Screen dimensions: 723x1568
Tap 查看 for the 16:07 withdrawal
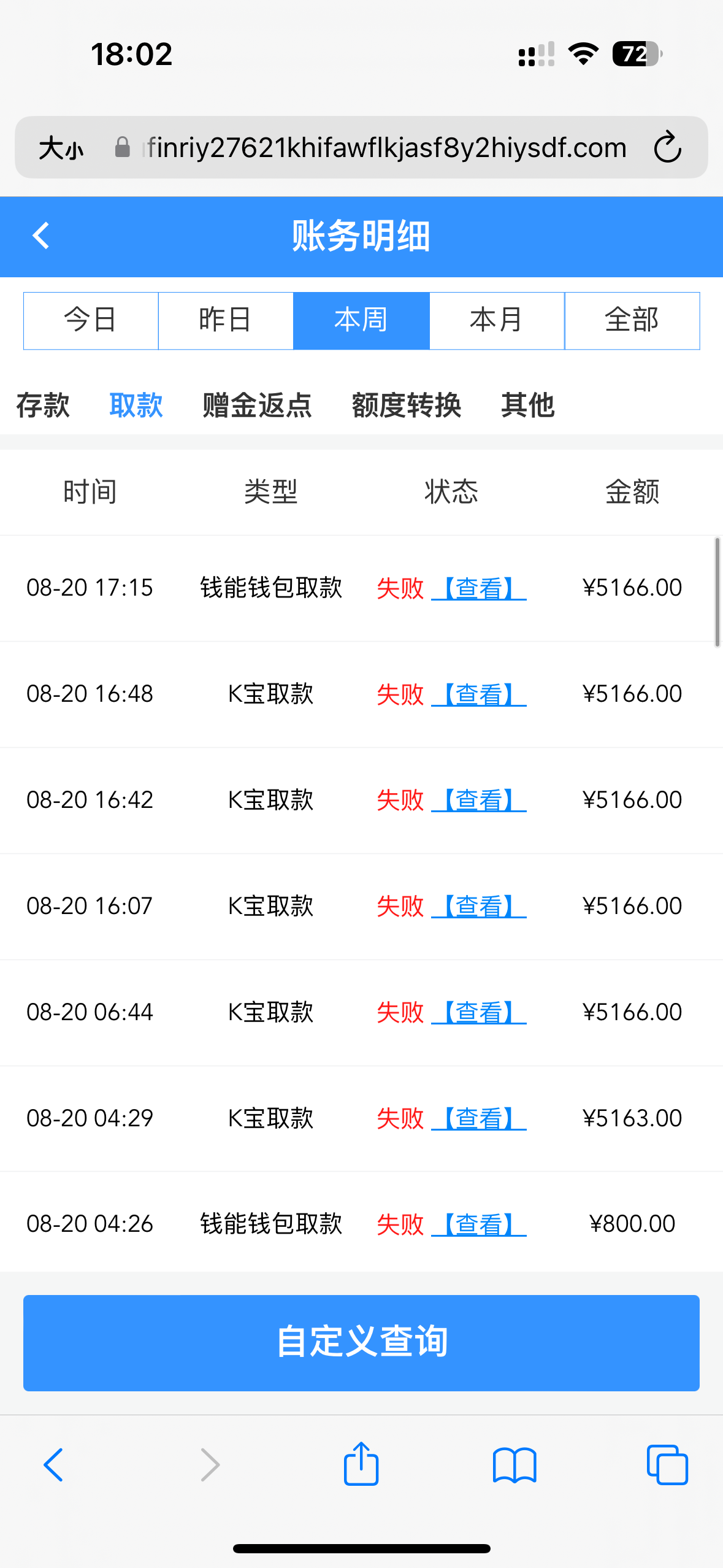[x=479, y=907]
